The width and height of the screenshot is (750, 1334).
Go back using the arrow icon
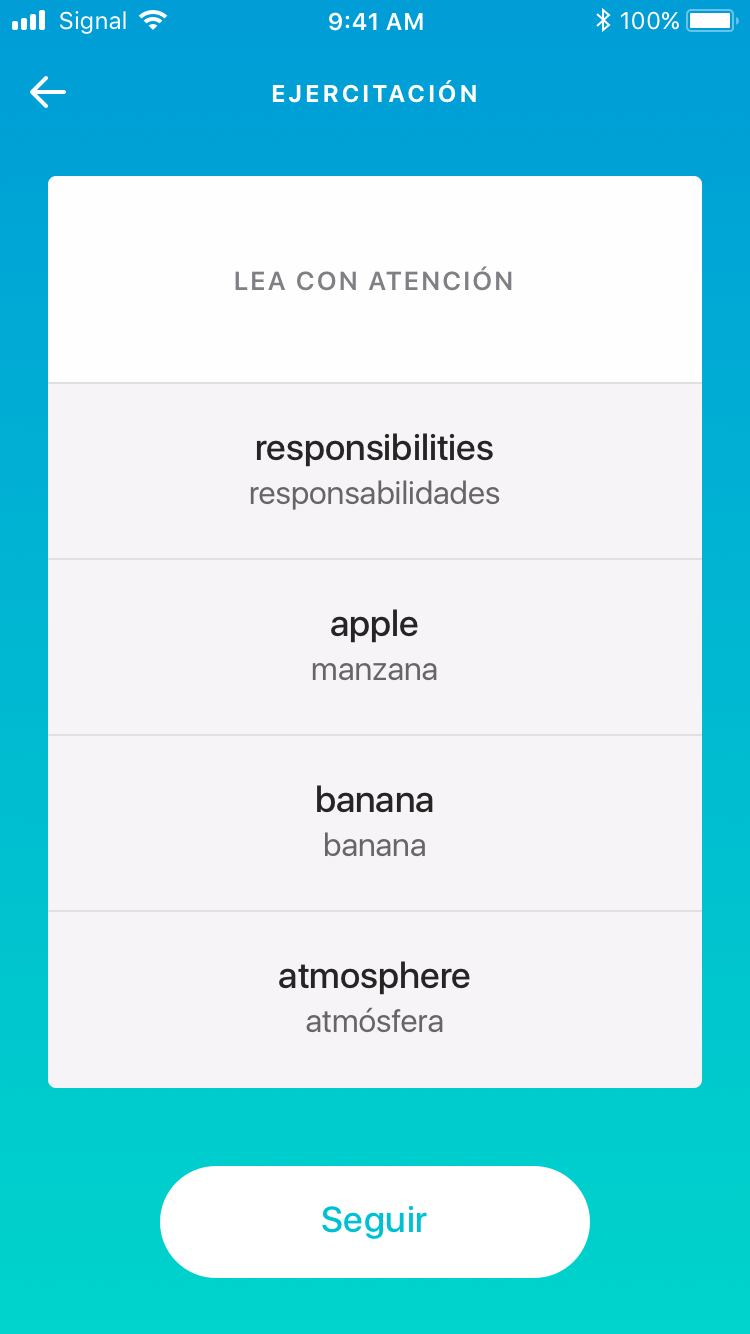(47, 93)
